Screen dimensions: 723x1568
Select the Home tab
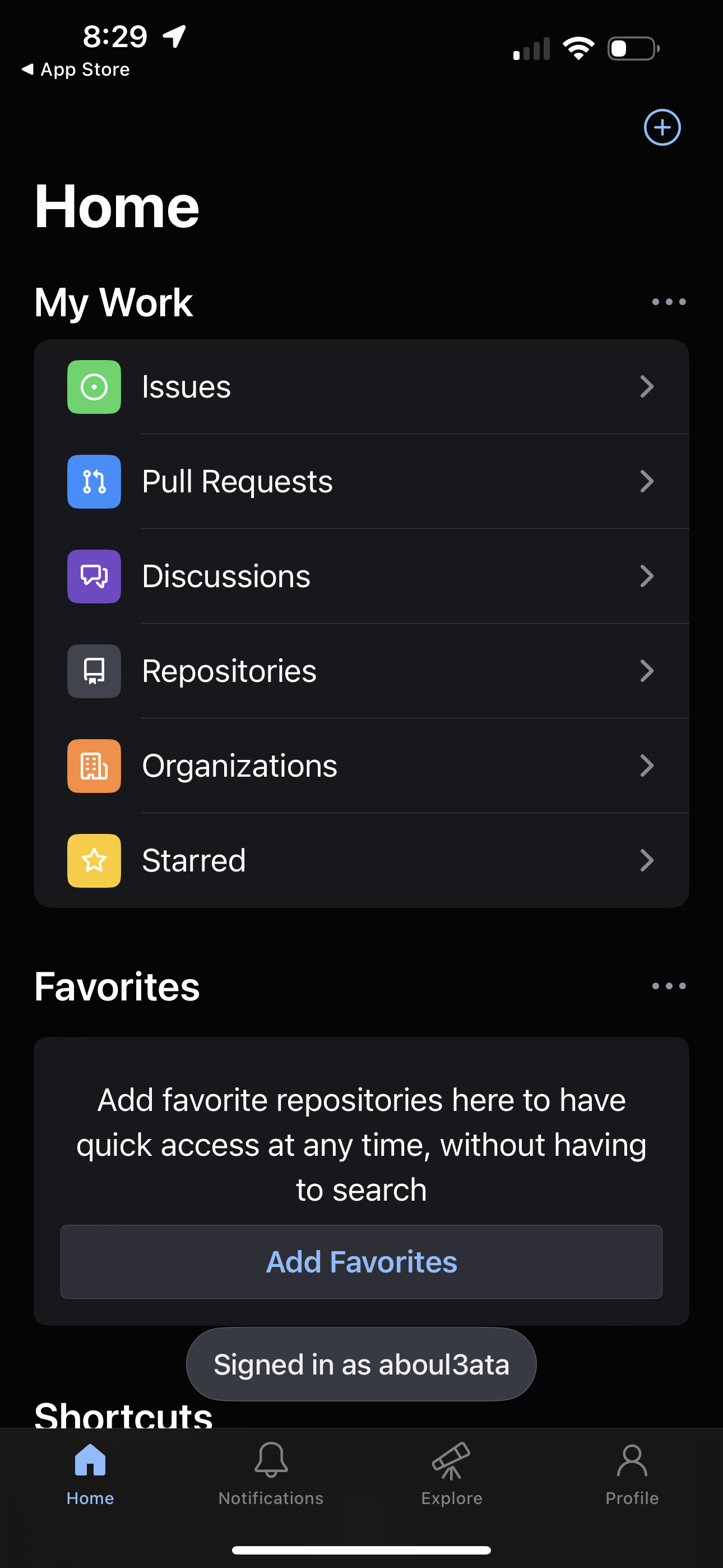[x=90, y=1473]
